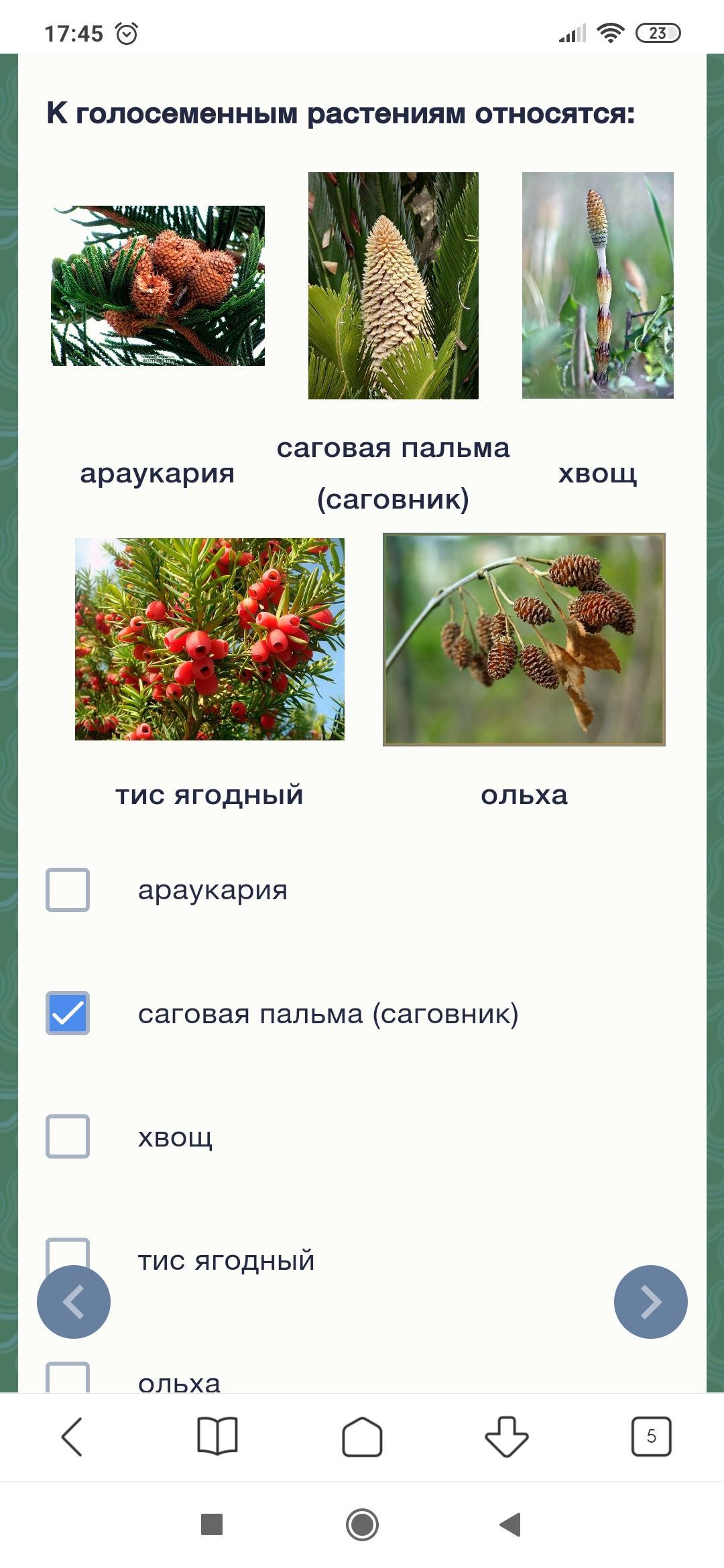Uncheck саговая пальма (саговник) option

(68, 1013)
